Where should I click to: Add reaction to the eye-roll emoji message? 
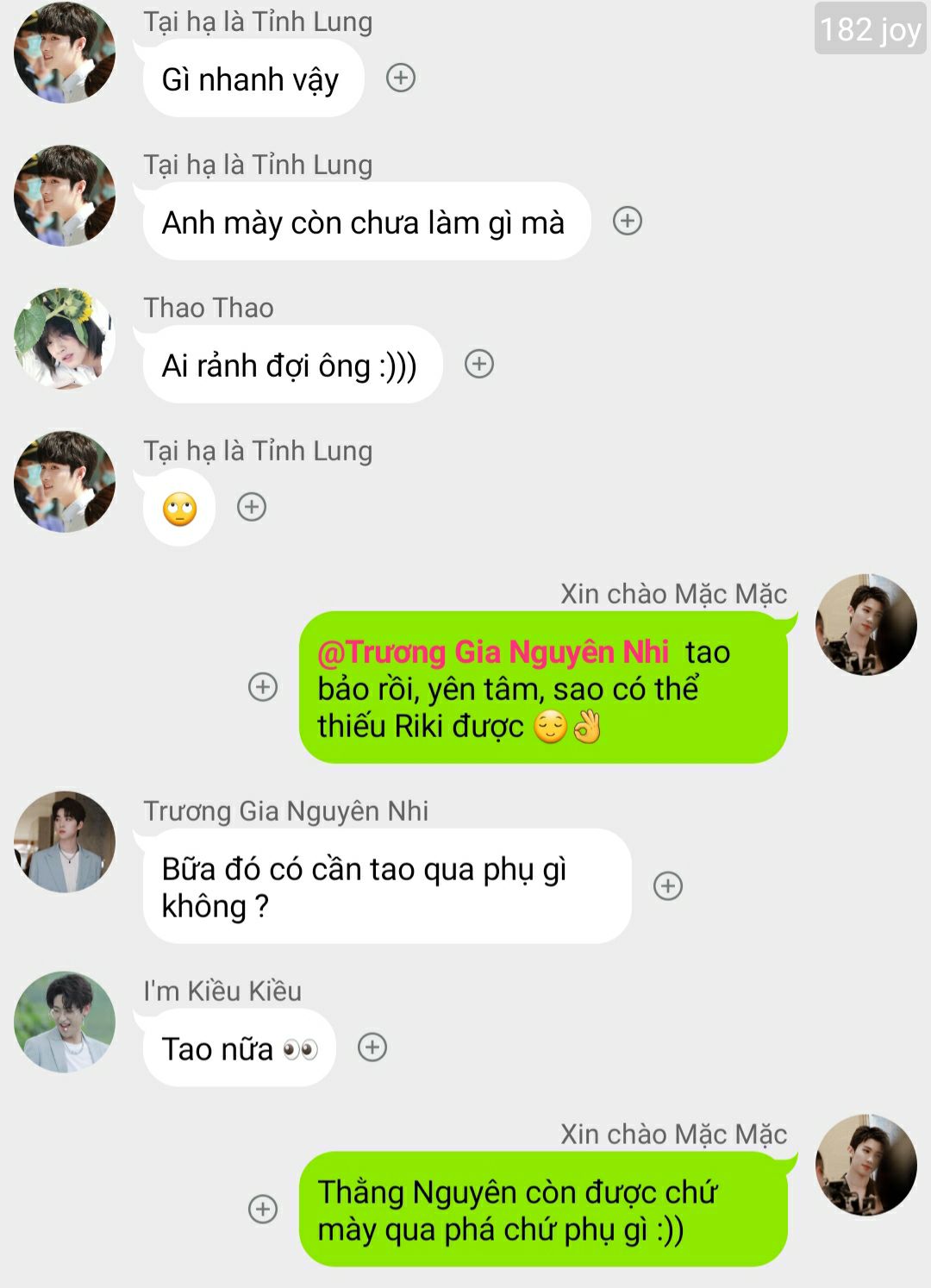251,507
